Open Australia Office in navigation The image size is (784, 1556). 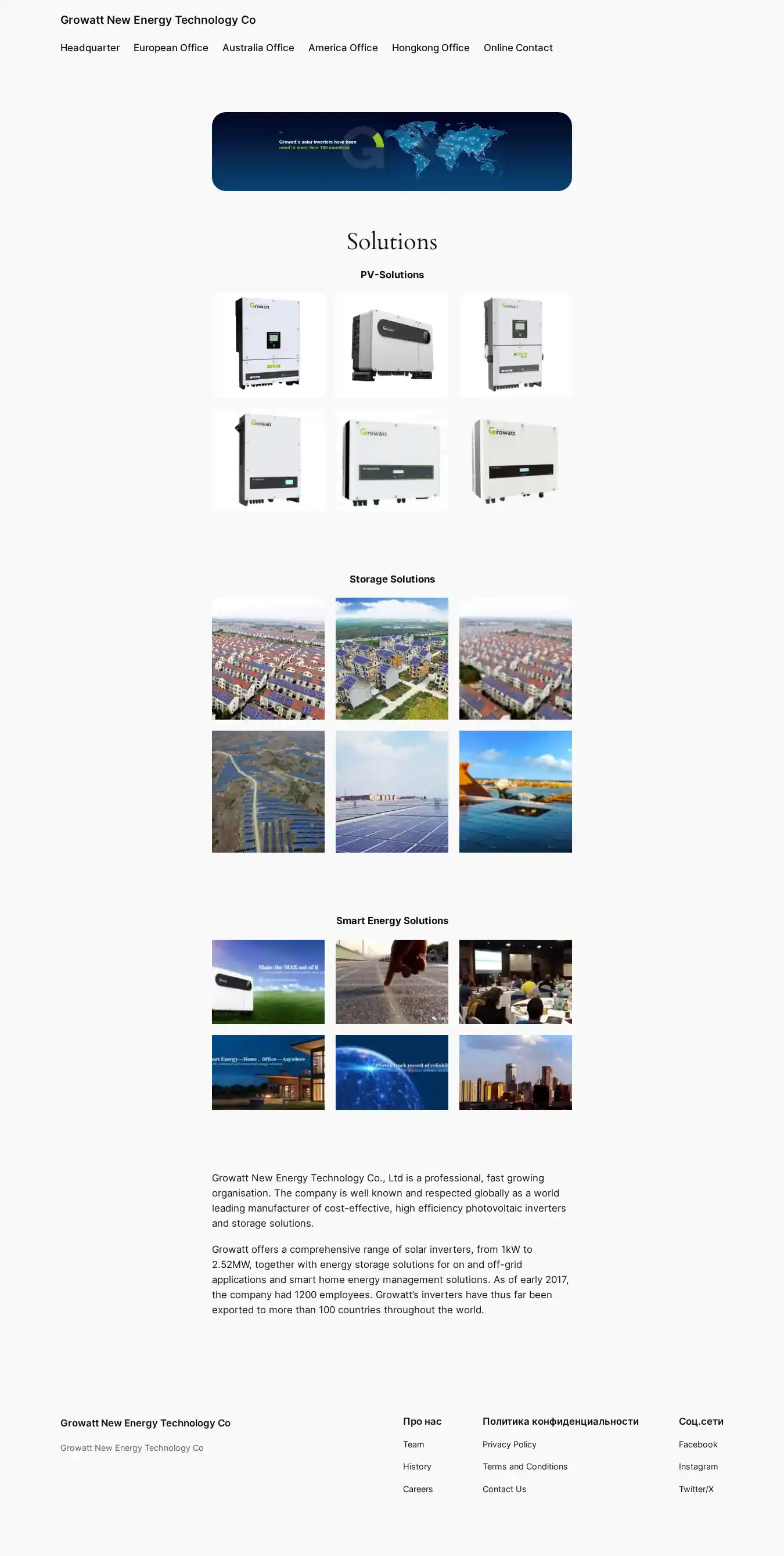pyautogui.click(x=258, y=48)
